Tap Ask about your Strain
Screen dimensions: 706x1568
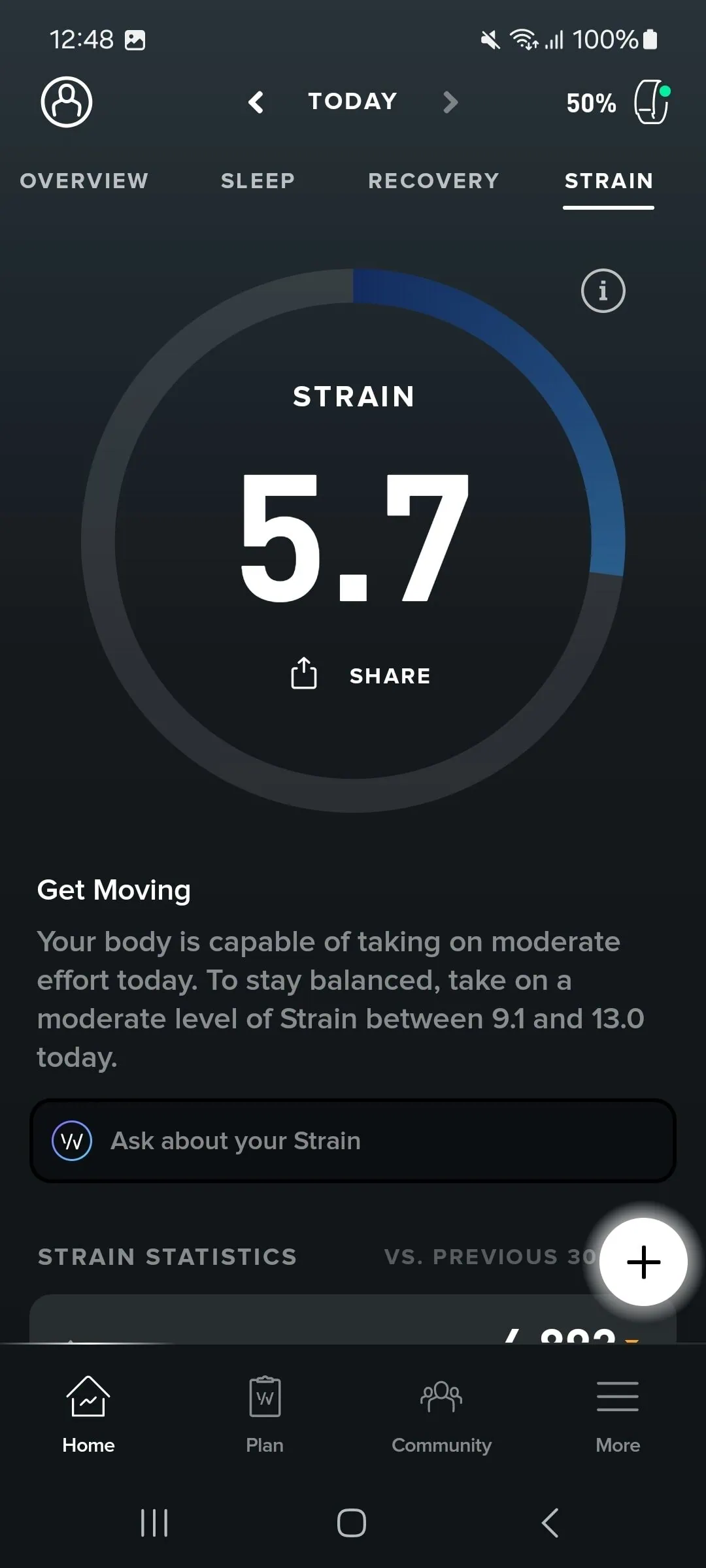(353, 1141)
